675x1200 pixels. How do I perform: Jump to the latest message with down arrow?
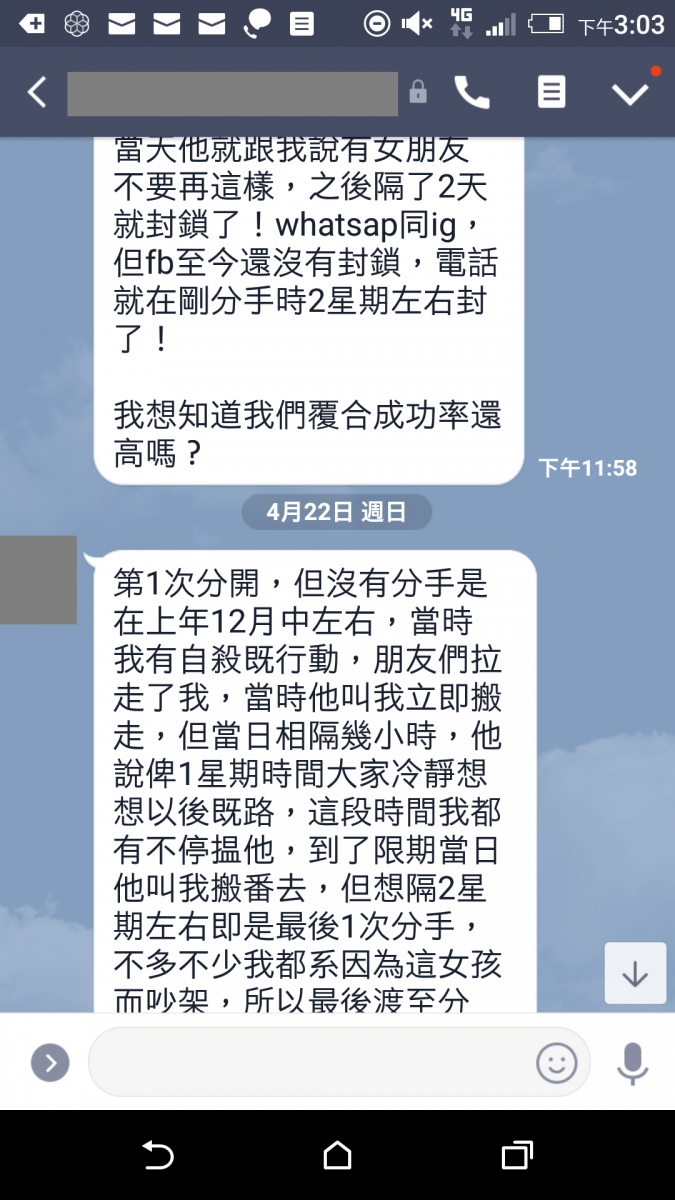pyautogui.click(x=635, y=973)
